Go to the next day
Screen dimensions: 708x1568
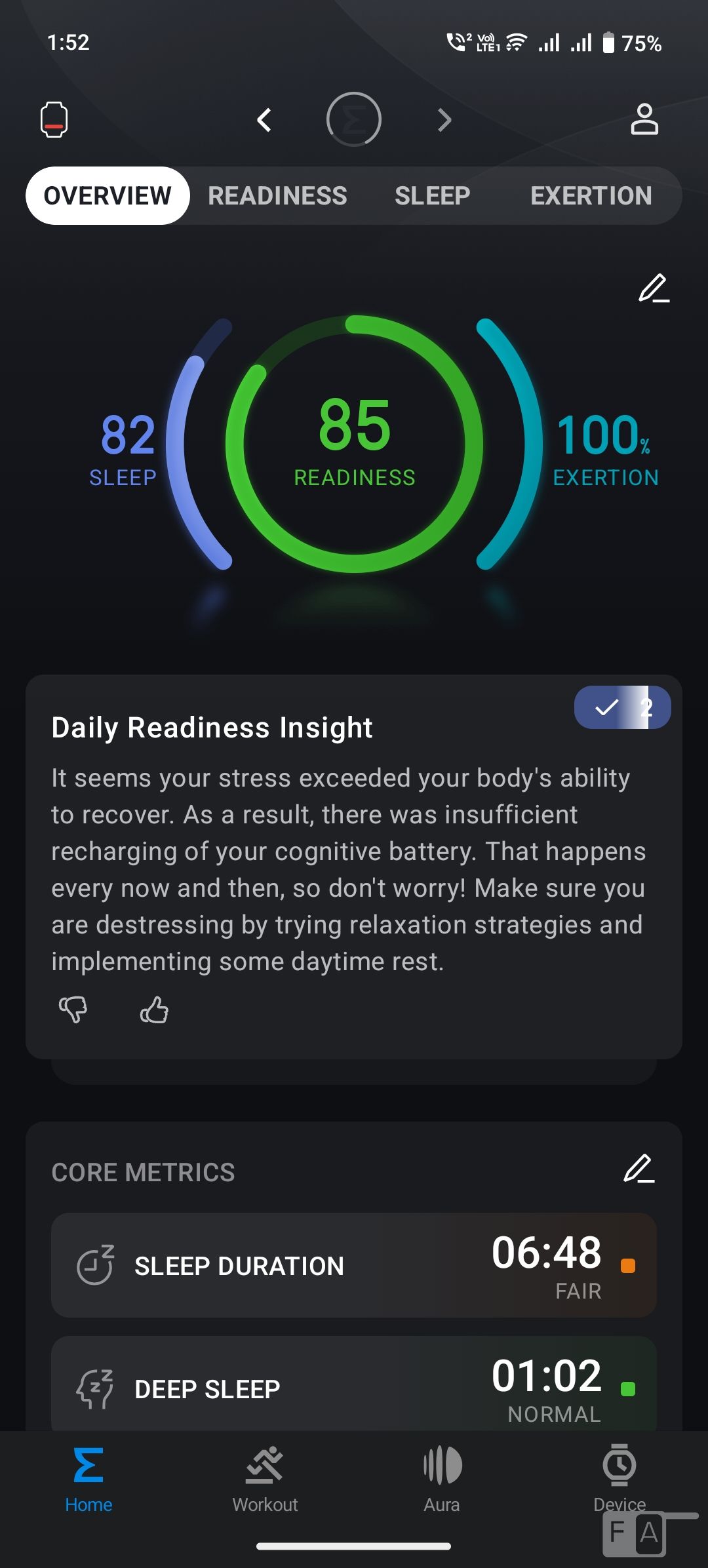coord(444,120)
